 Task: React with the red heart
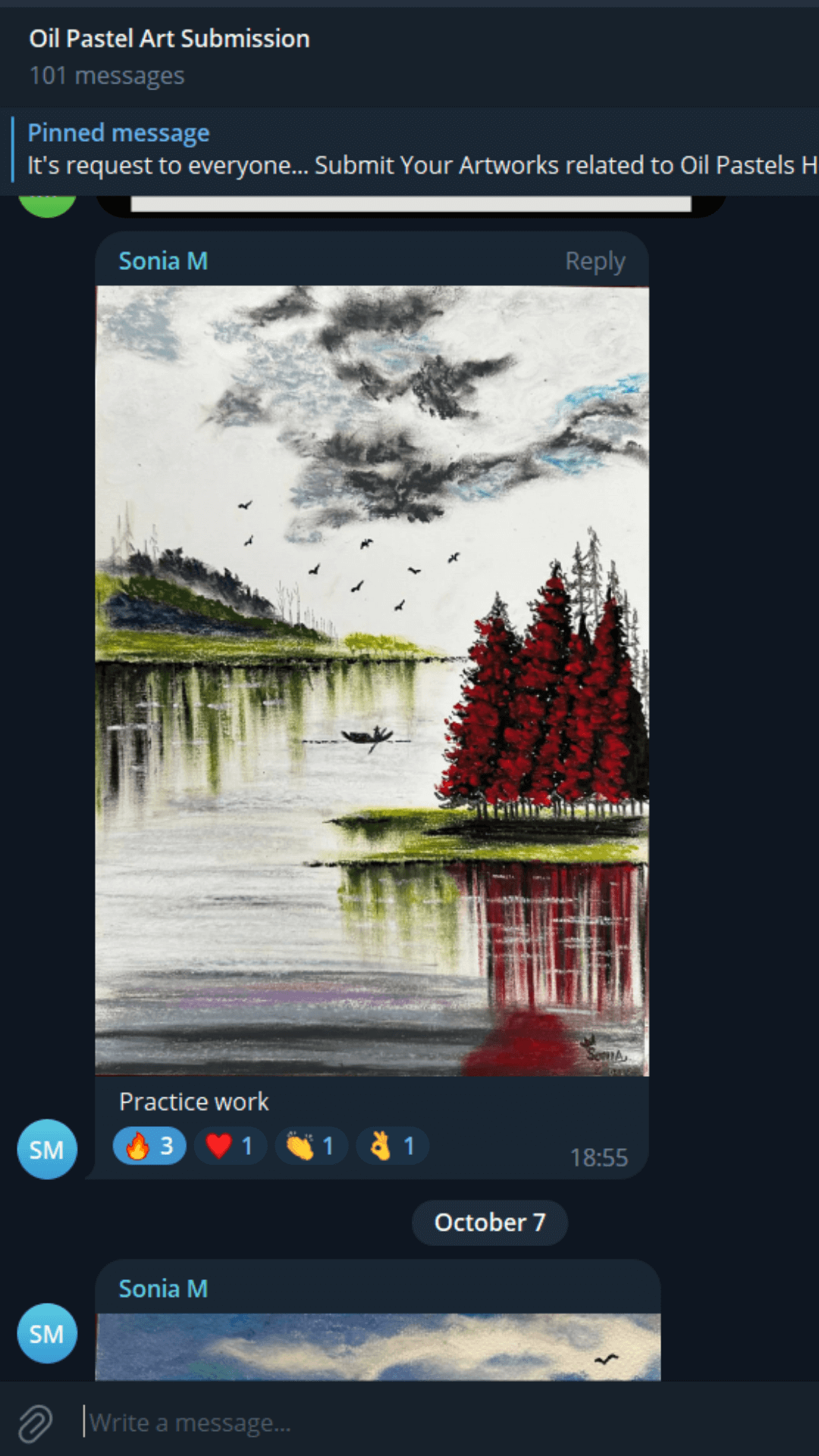230,1146
